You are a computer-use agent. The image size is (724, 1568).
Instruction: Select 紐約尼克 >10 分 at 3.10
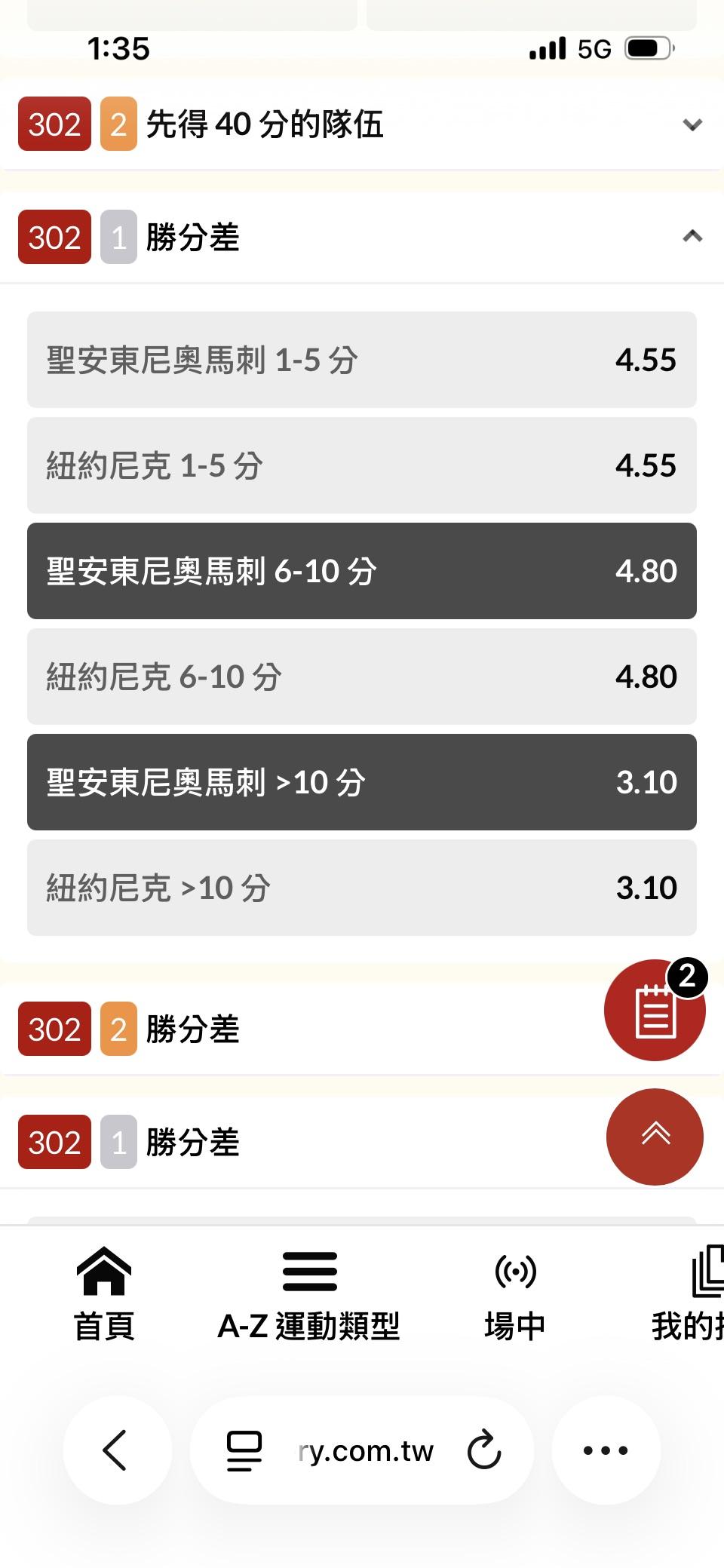pos(362,888)
